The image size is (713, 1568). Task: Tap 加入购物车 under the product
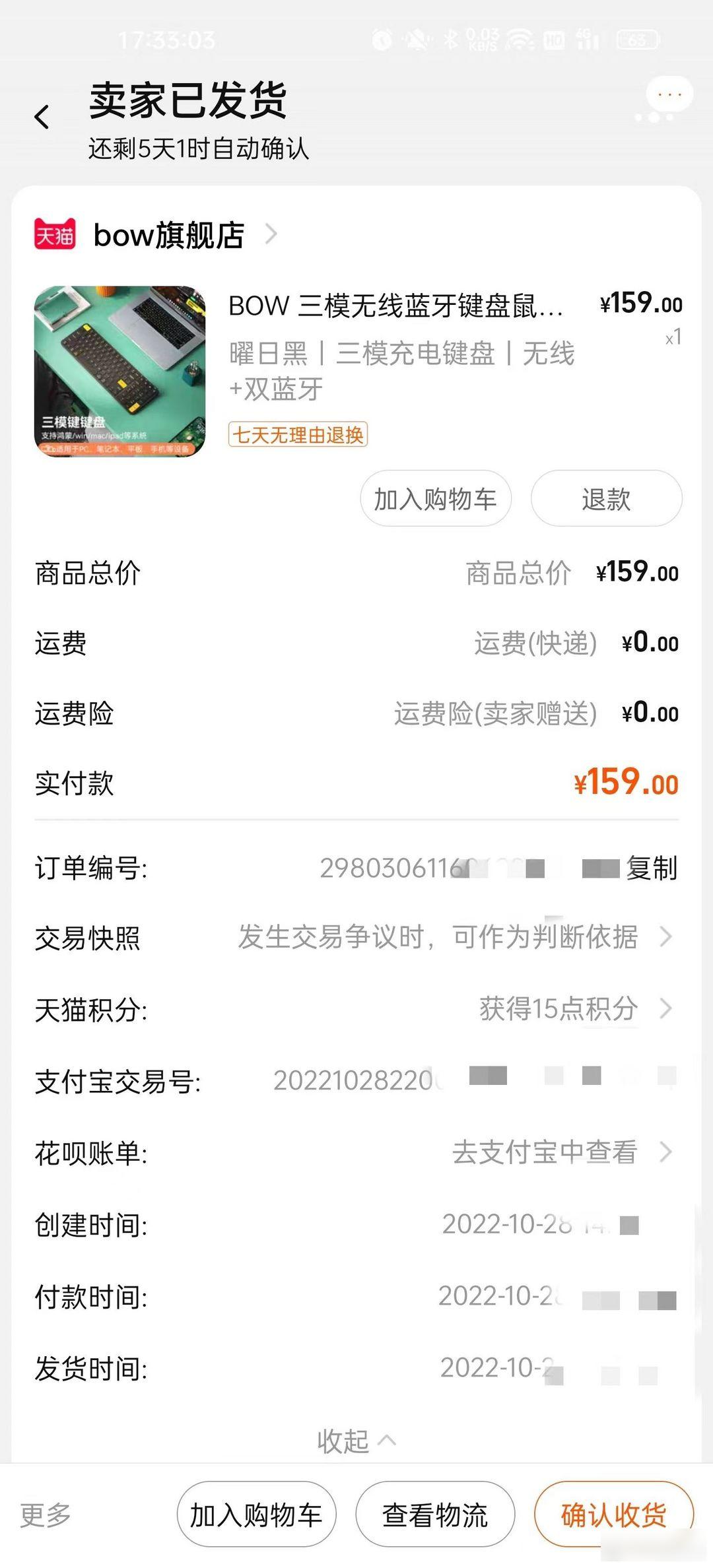pos(436,499)
